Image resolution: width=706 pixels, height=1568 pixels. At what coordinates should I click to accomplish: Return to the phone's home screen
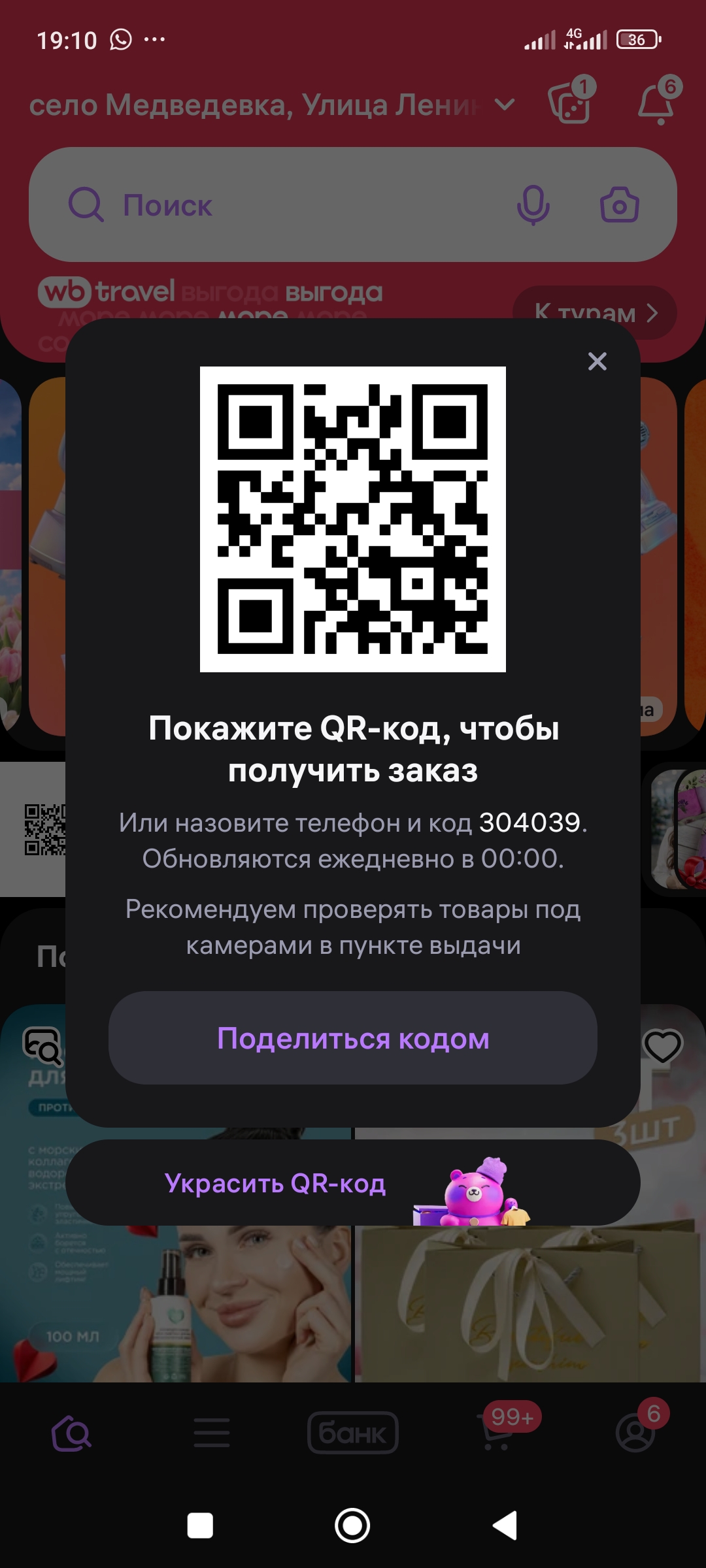click(352, 1526)
